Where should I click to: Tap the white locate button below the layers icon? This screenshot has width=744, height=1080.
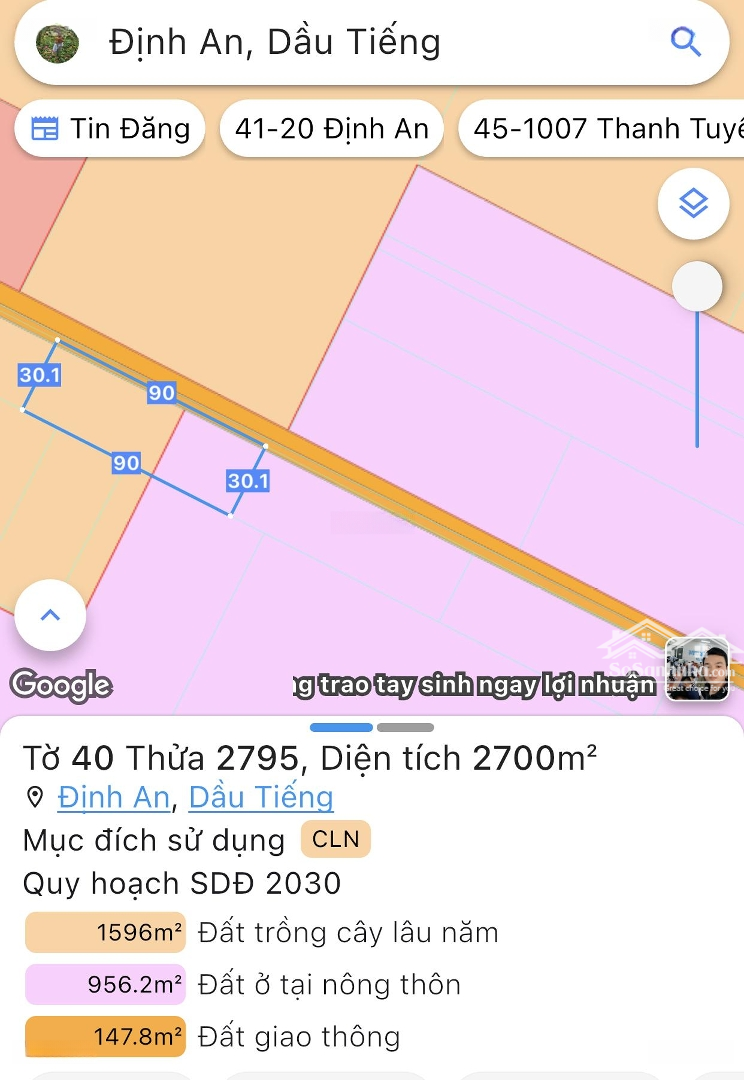tap(696, 286)
